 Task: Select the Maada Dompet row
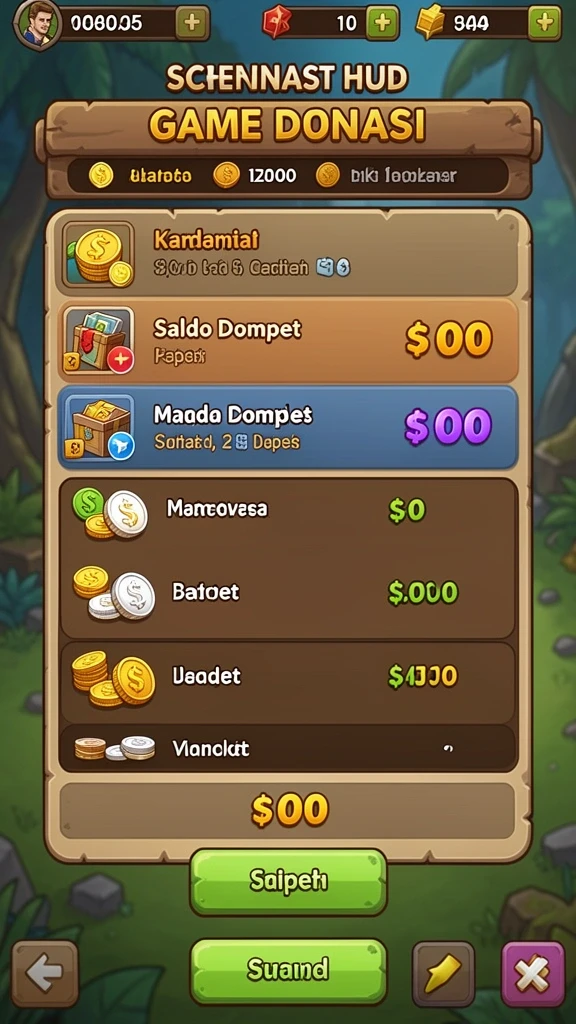click(x=288, y=426)
